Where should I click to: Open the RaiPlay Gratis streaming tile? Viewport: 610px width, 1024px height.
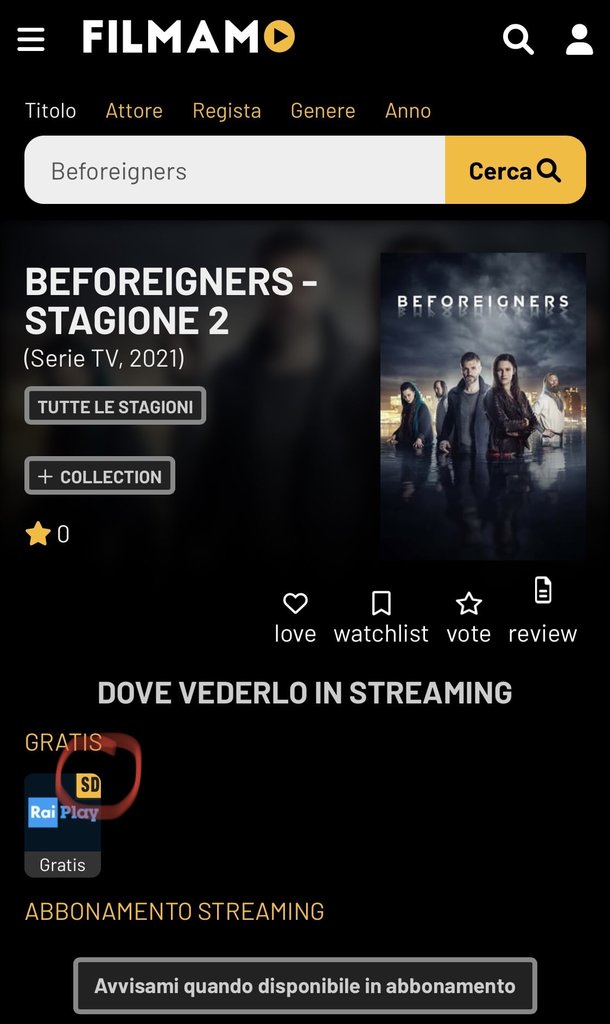pos(63,825)
